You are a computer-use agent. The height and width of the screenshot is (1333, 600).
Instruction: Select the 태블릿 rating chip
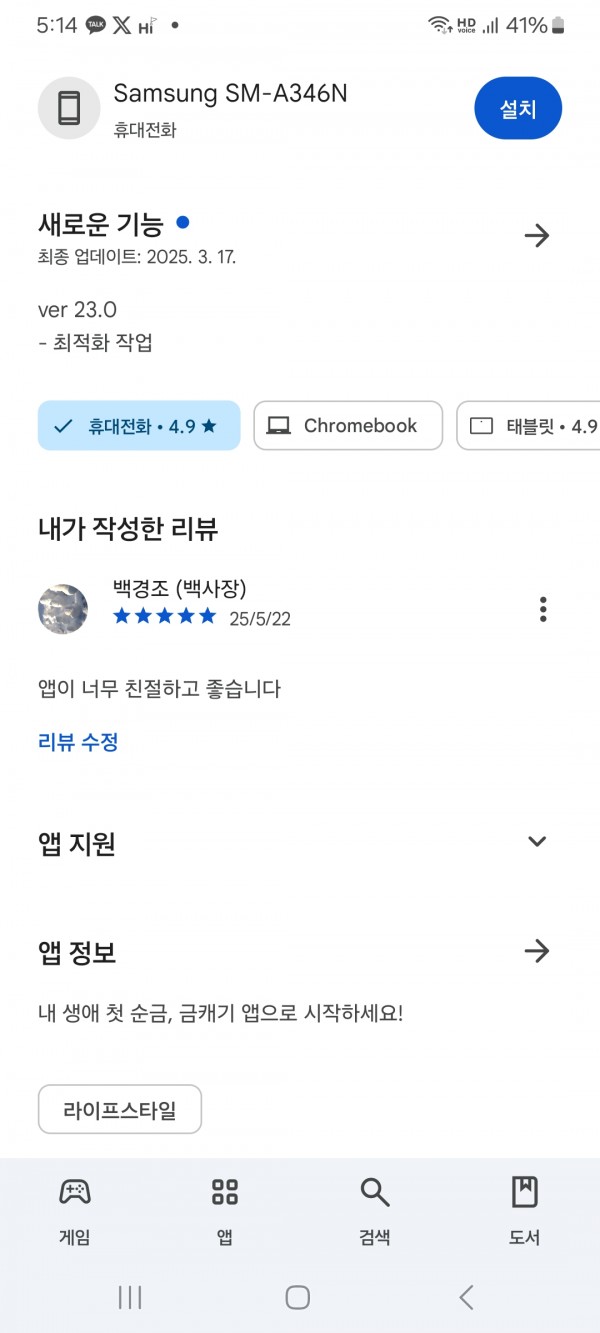coord(528,426)
